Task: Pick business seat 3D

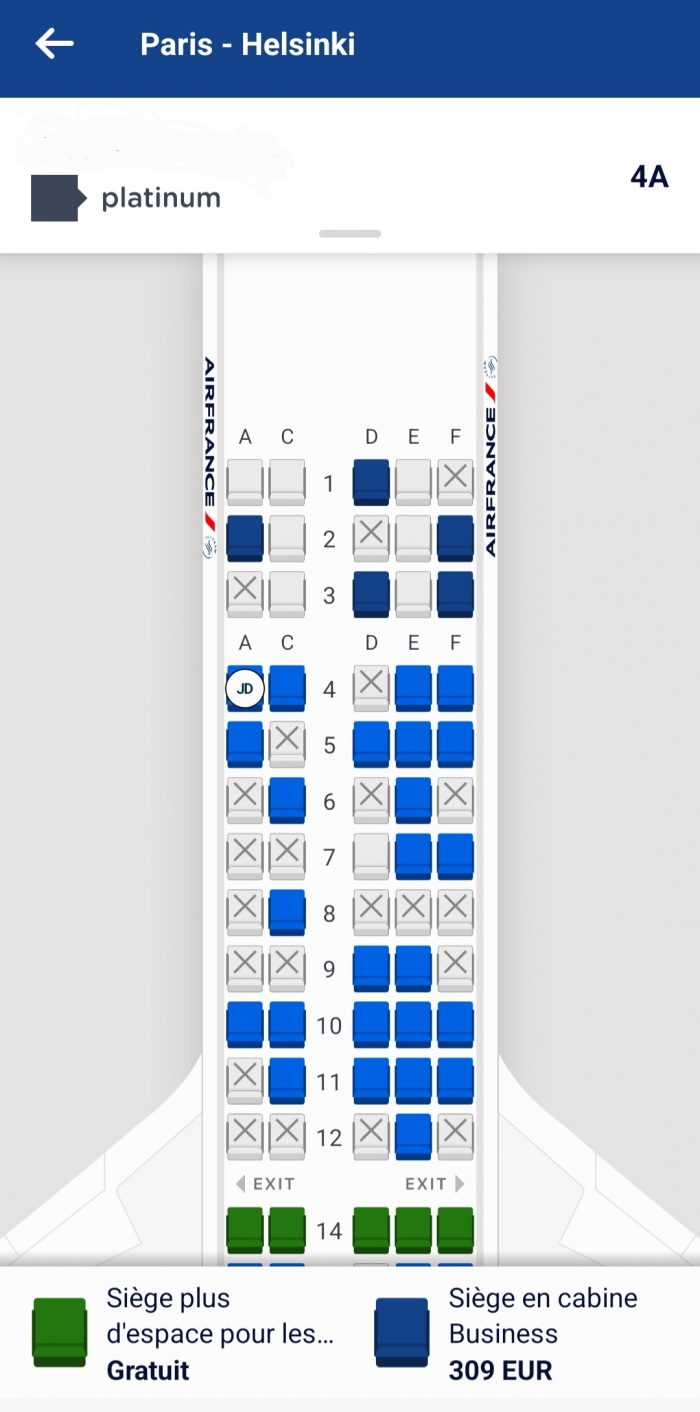Action: click(x=371, y=594)
